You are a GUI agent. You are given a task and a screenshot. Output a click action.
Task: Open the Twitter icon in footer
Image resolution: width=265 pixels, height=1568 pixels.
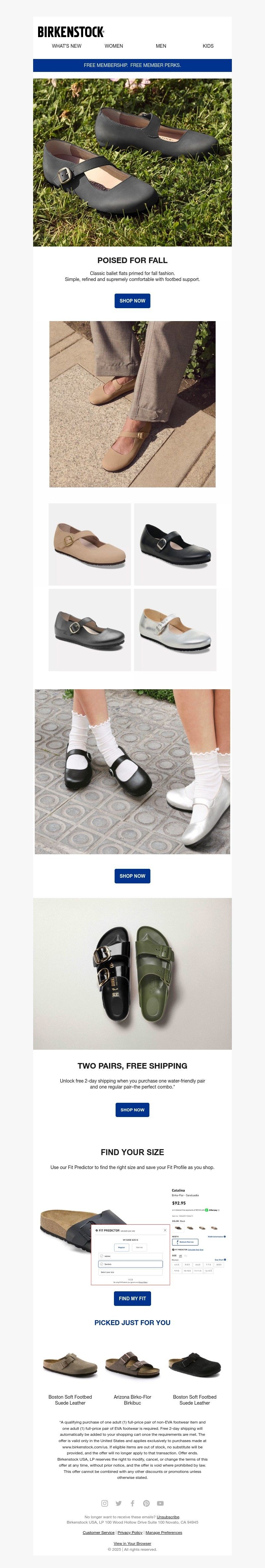(x=119, y=1503)
